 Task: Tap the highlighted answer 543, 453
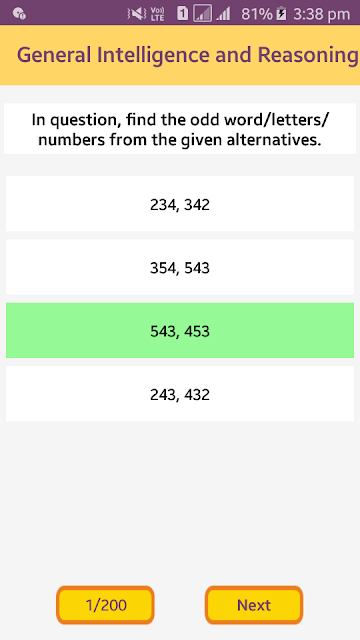(x=180, y=330)
